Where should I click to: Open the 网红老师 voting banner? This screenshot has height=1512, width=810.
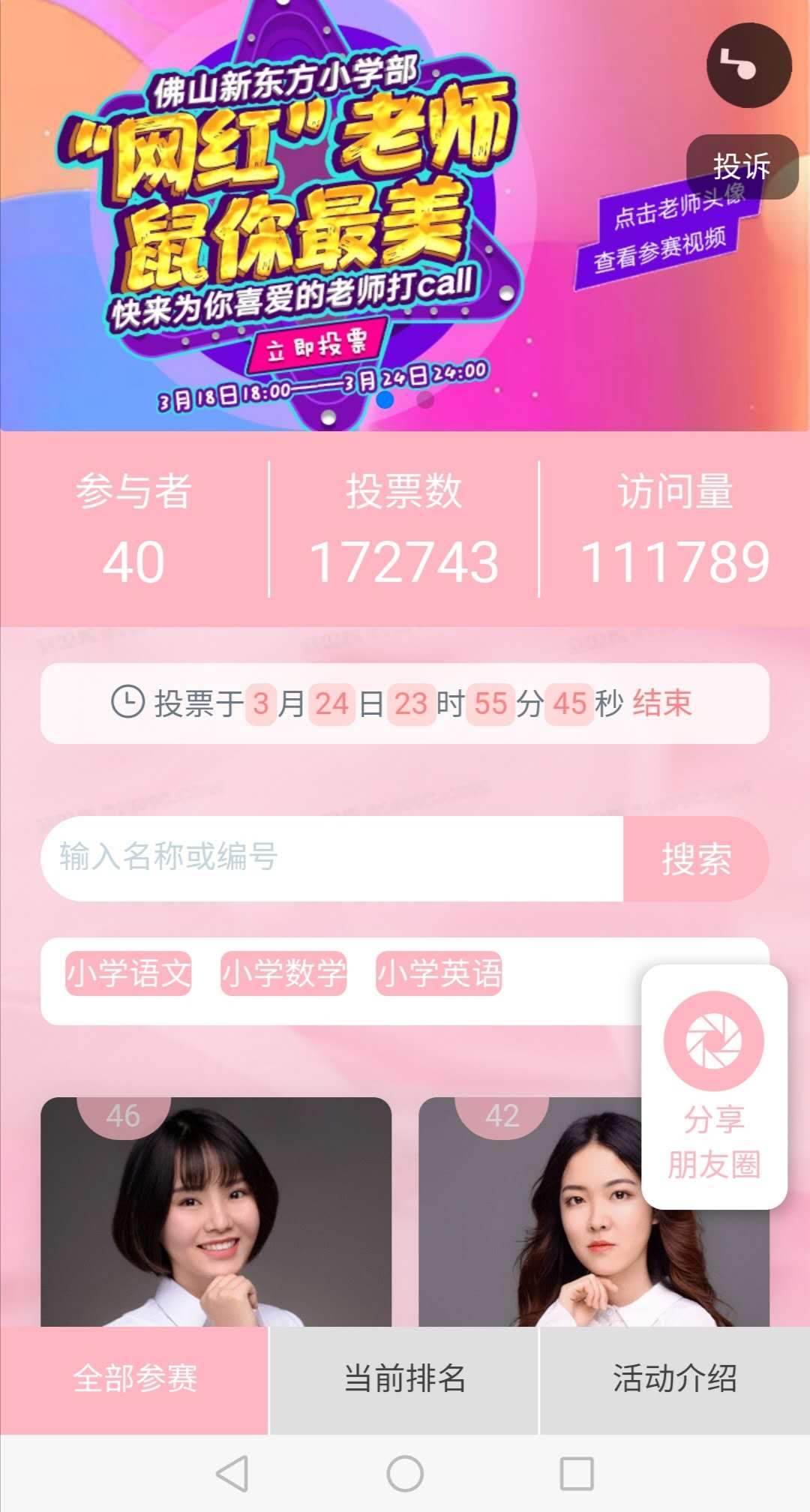tap(405, 215)
